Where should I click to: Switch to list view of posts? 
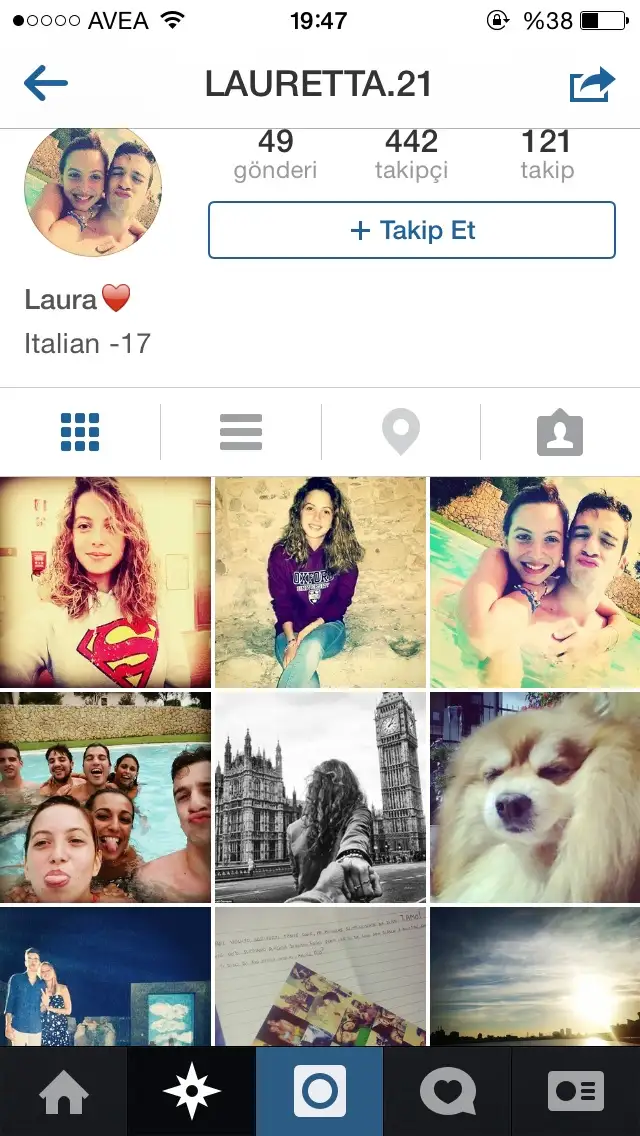click(x=241, y=433)
